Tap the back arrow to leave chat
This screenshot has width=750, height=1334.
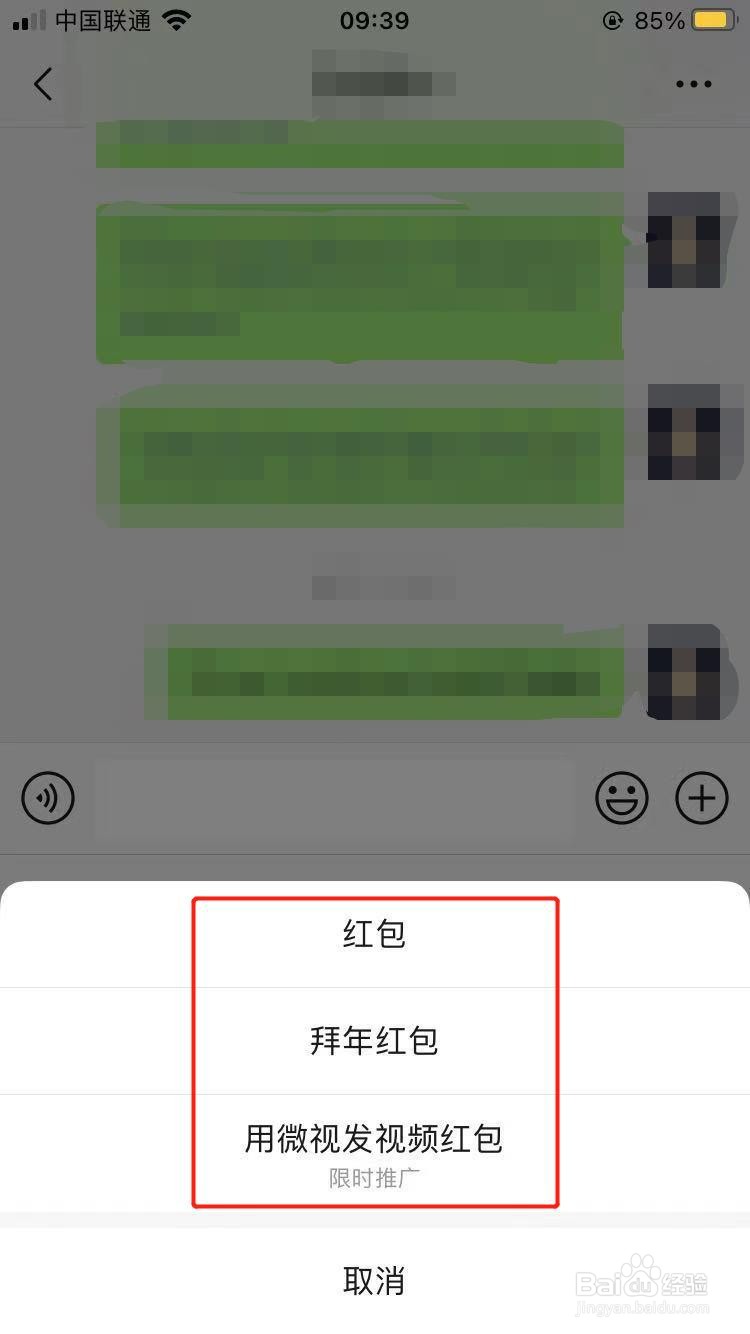tap(42, 84)
